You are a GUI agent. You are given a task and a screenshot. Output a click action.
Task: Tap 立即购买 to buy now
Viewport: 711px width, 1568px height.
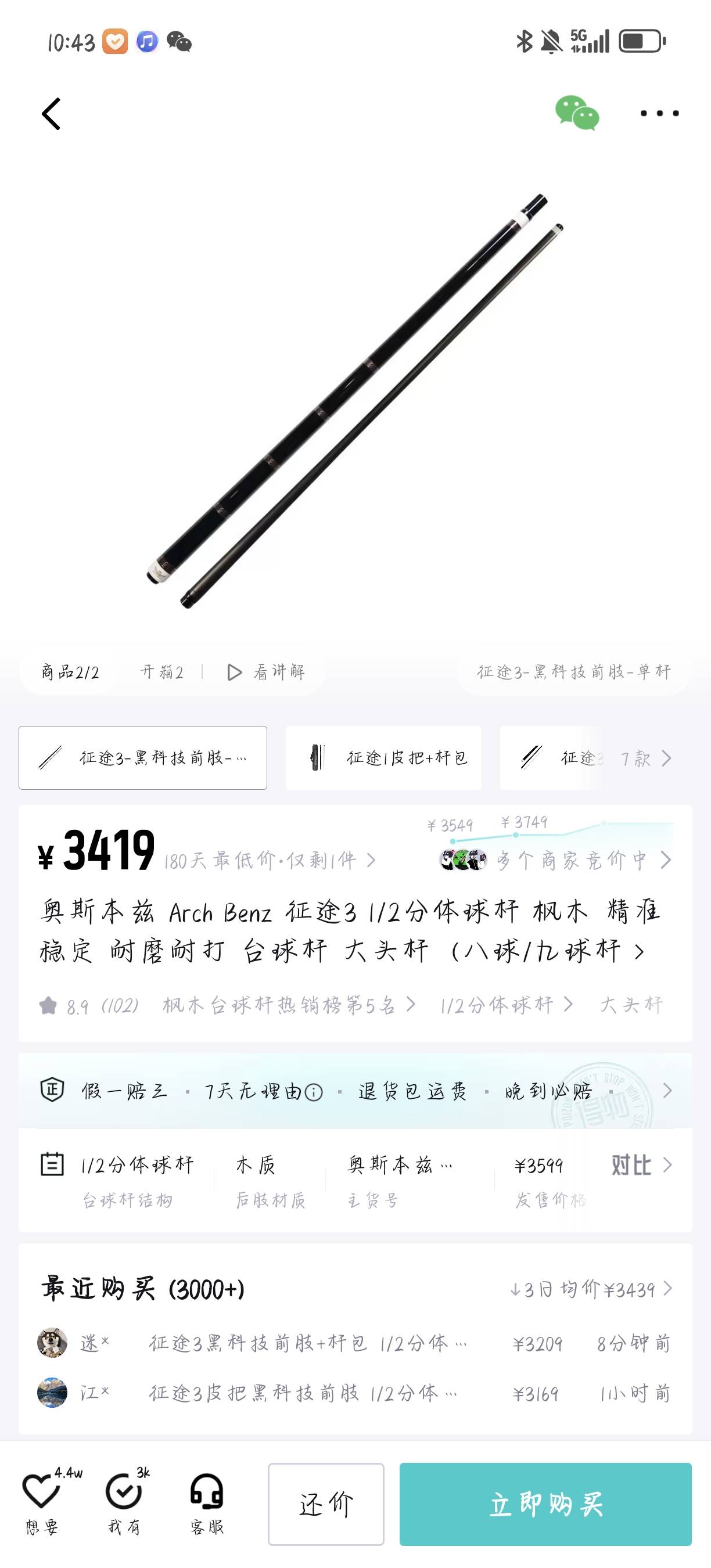coord(545,1504)
